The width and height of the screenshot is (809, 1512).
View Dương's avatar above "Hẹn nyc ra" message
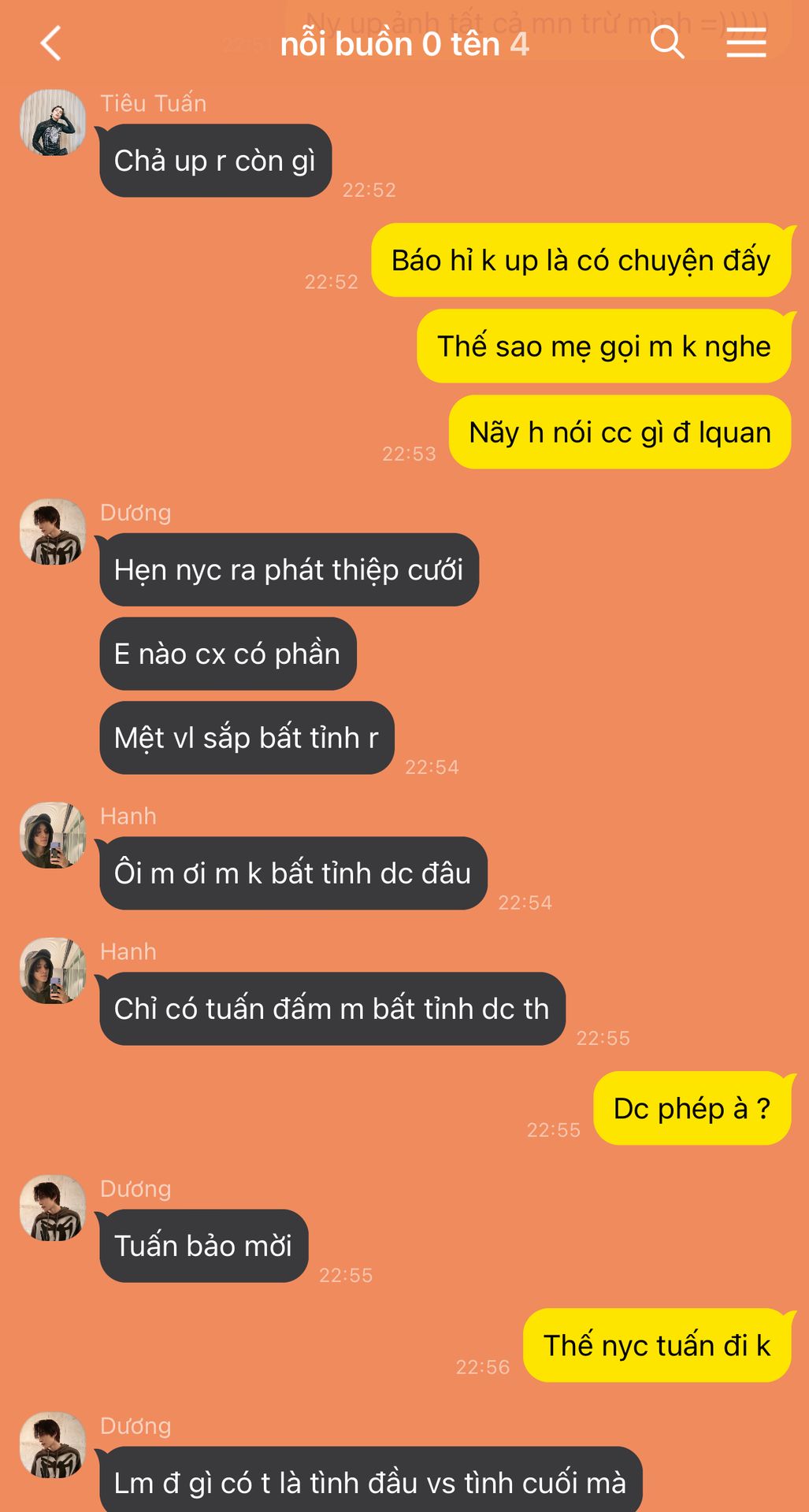click(x=53, y=532)
